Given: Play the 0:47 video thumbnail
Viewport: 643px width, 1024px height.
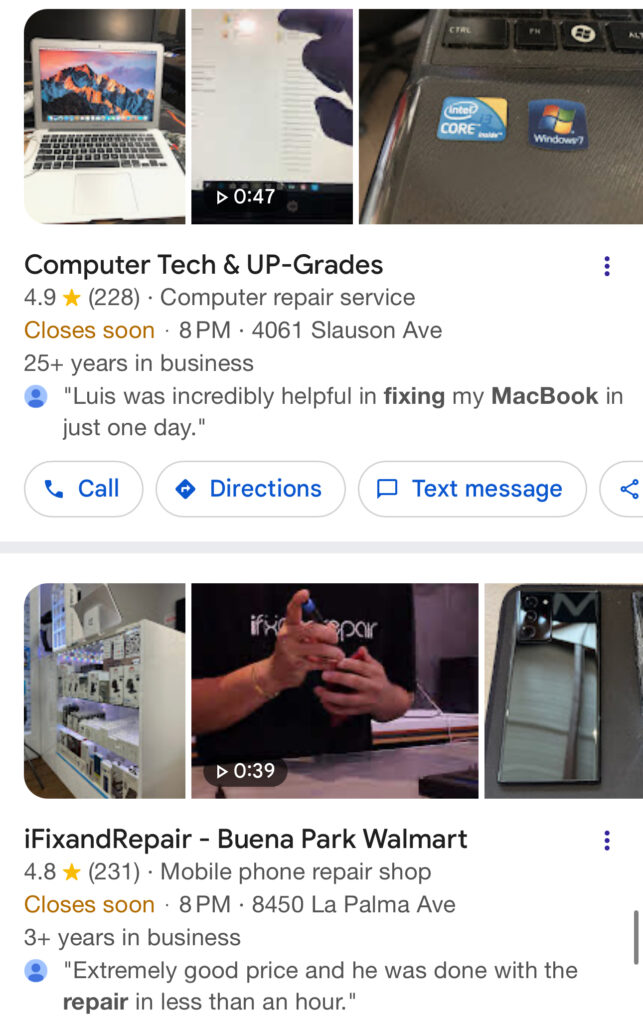Looking at the screenshot, I should point(272,116).
